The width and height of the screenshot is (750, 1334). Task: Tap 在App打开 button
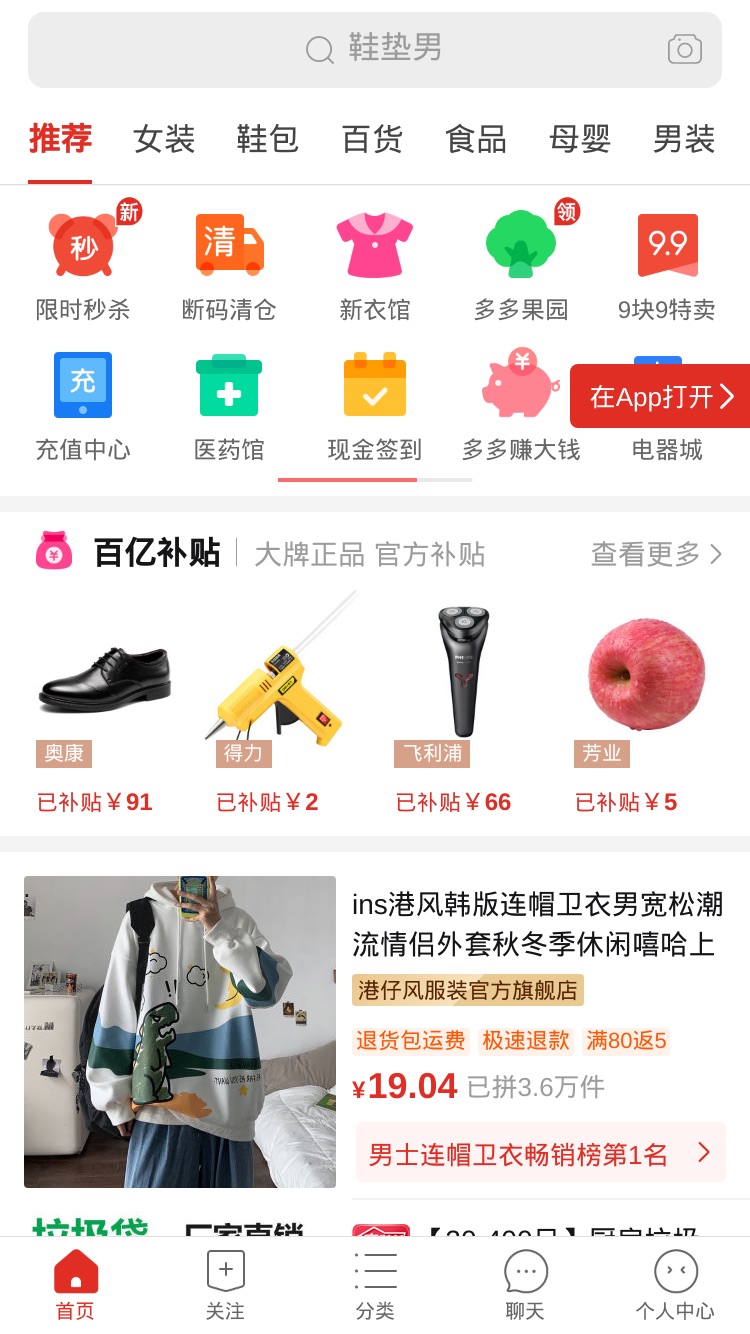tap(660, 396)
